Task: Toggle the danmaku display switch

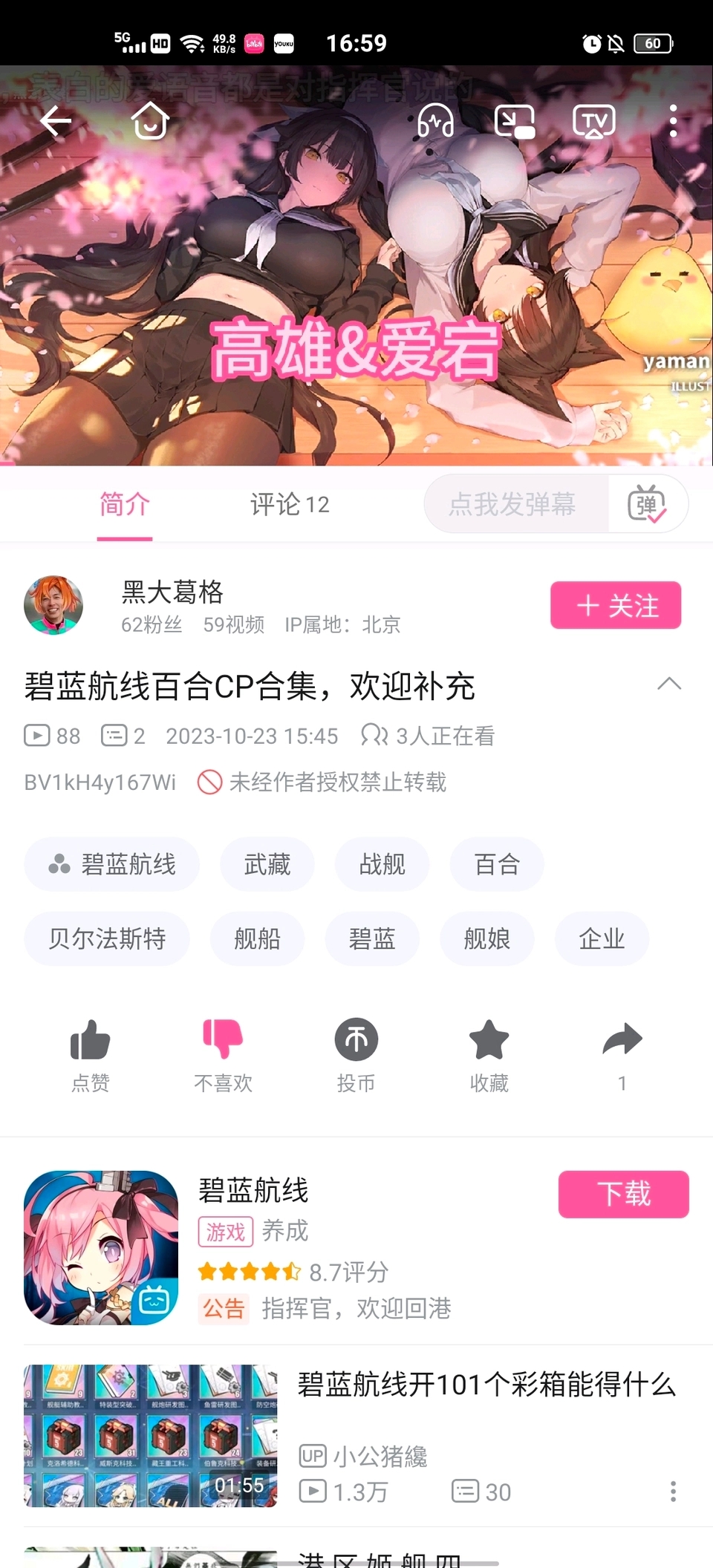Action: coord(646,505)
